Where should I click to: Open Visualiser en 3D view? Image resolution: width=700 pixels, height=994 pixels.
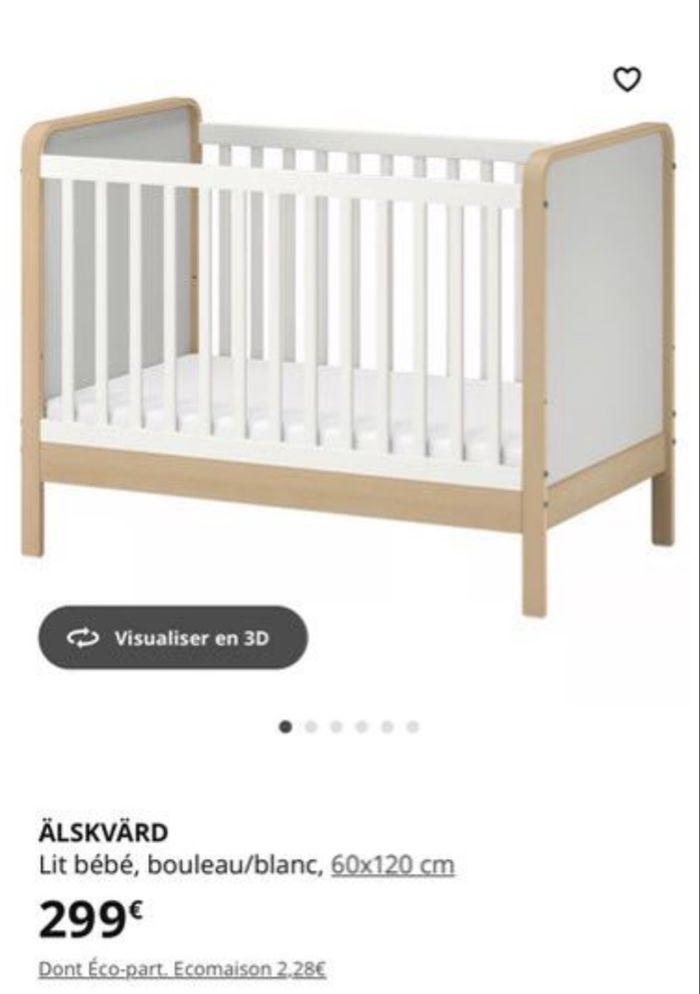(173, 637)
